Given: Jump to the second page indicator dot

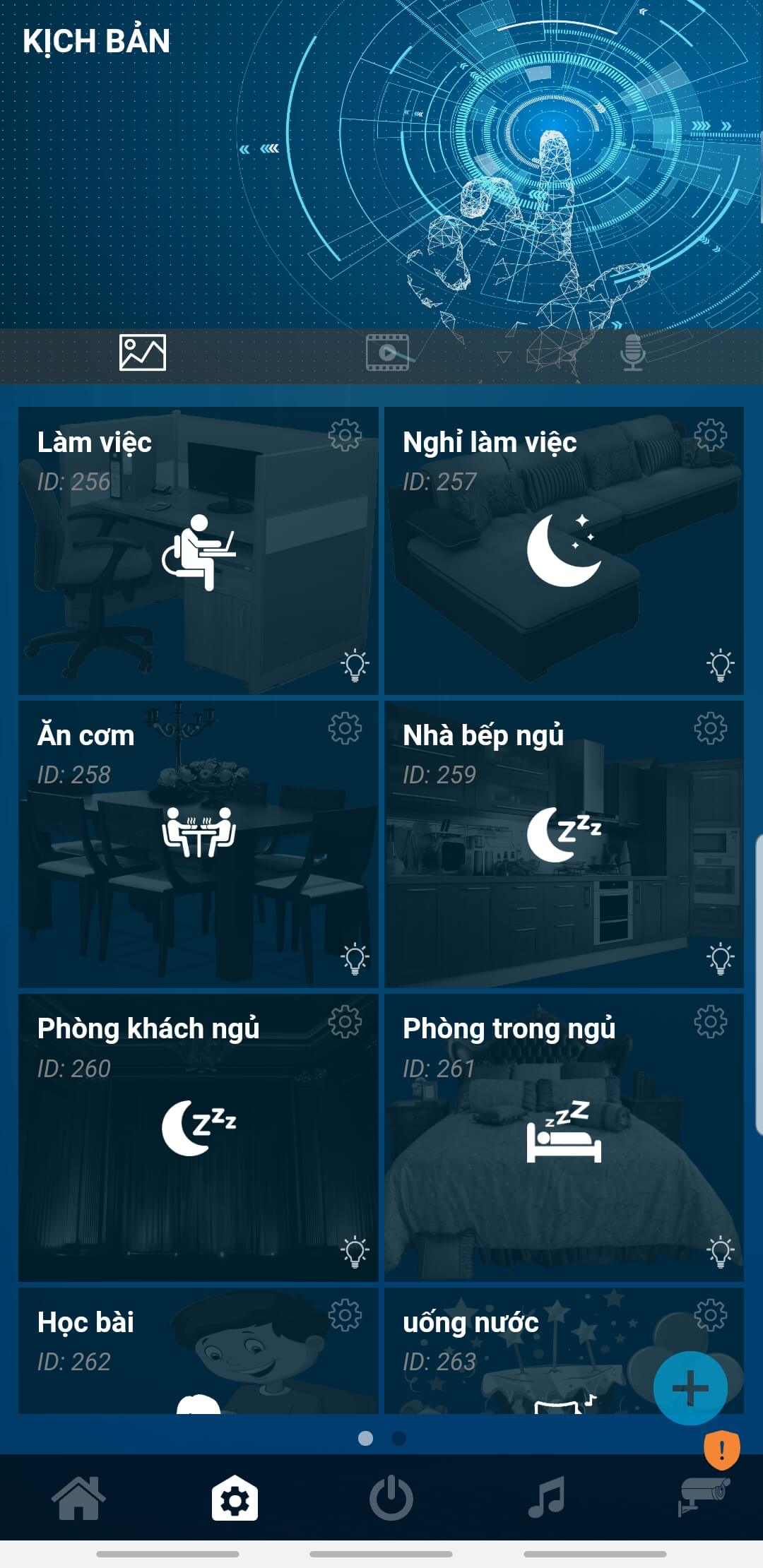Looking at the screenshot, I should [398, 1438].
